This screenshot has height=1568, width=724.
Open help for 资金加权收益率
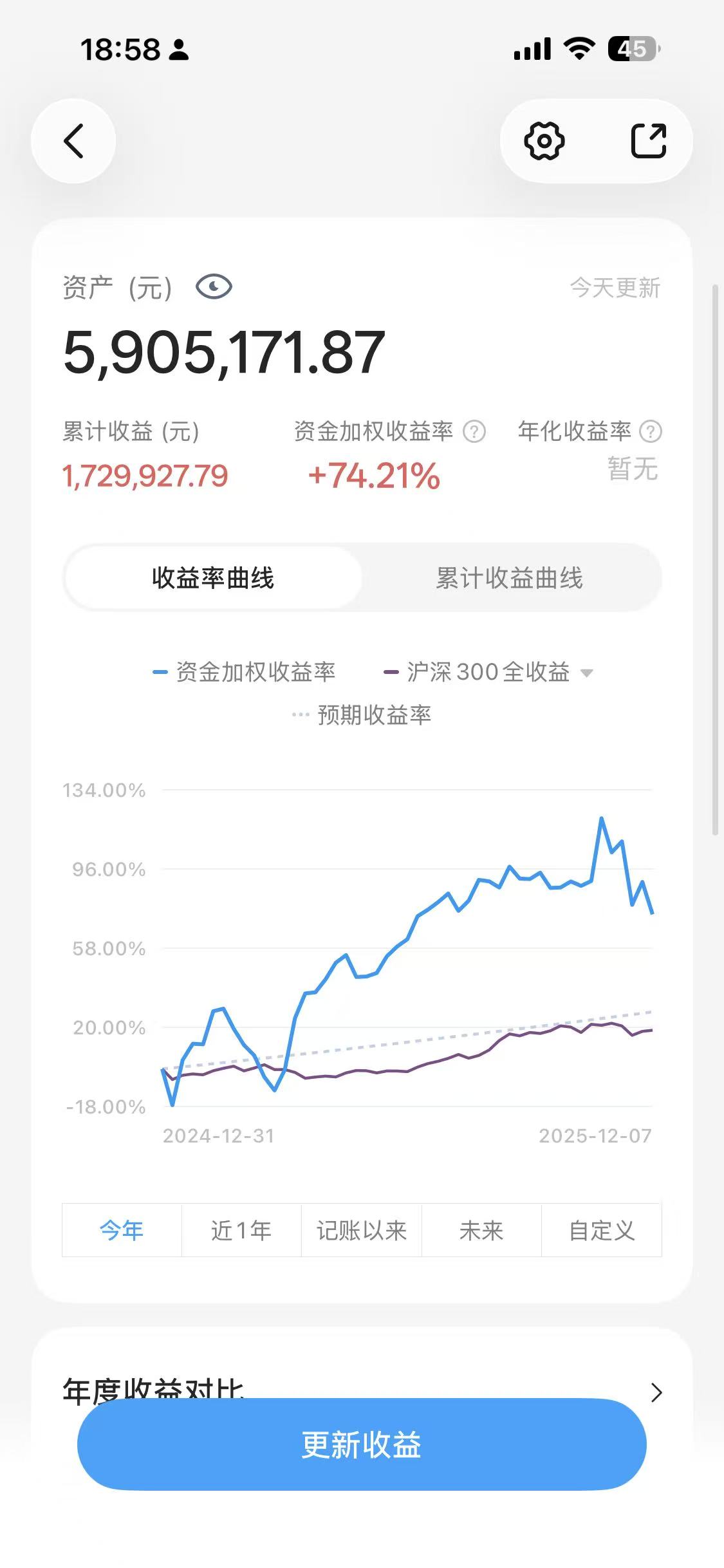tap(475, 431)
